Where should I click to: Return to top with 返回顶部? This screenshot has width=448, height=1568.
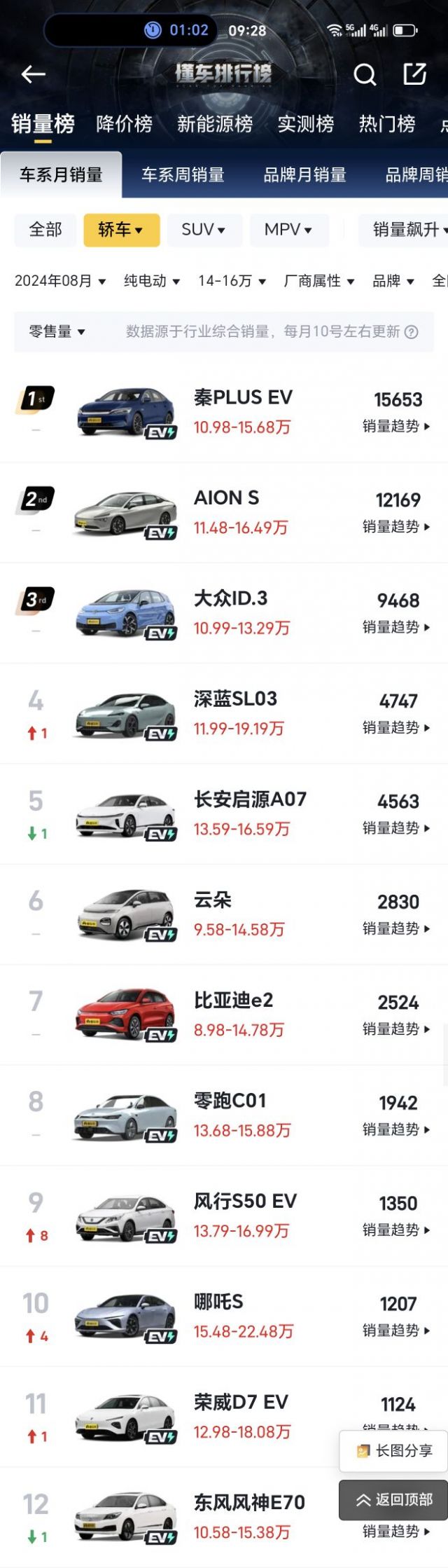click(x=394, y=1499)
